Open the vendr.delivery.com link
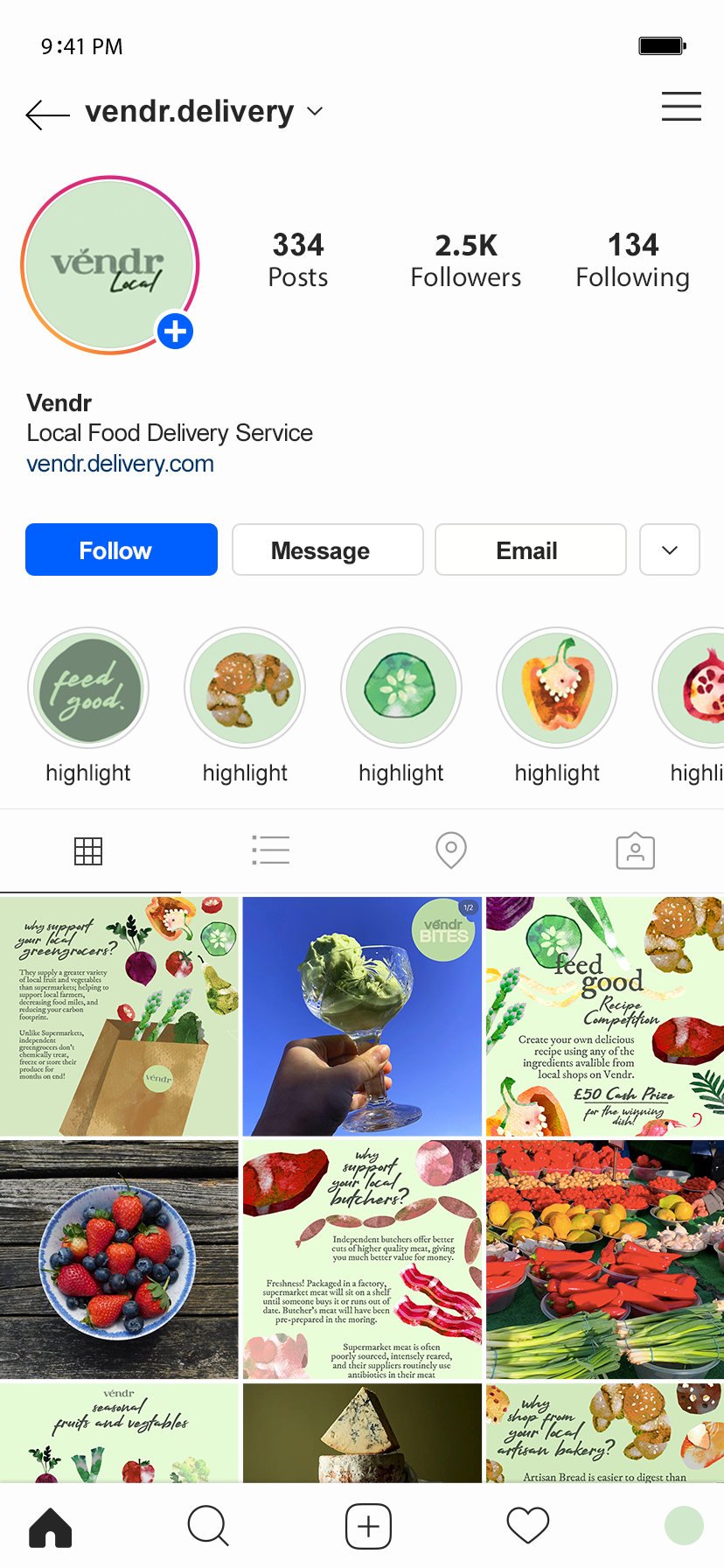This screenshot has height=1568, width=724. (x=121, y=464)
